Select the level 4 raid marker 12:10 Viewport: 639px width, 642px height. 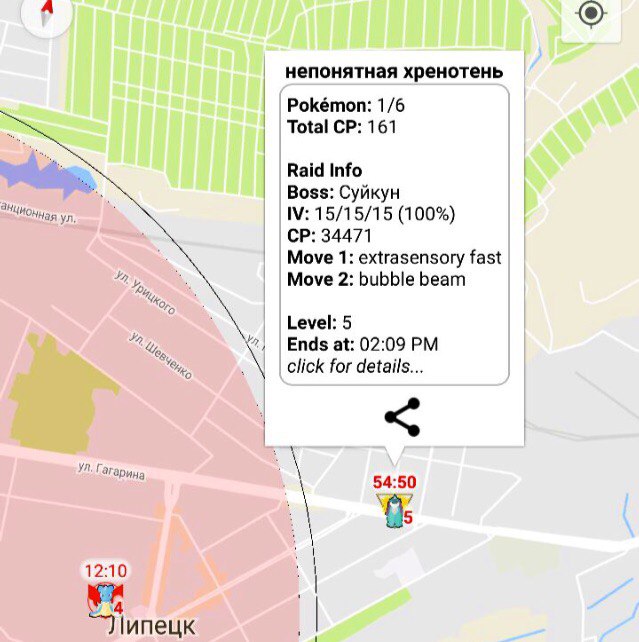(104, 597)
